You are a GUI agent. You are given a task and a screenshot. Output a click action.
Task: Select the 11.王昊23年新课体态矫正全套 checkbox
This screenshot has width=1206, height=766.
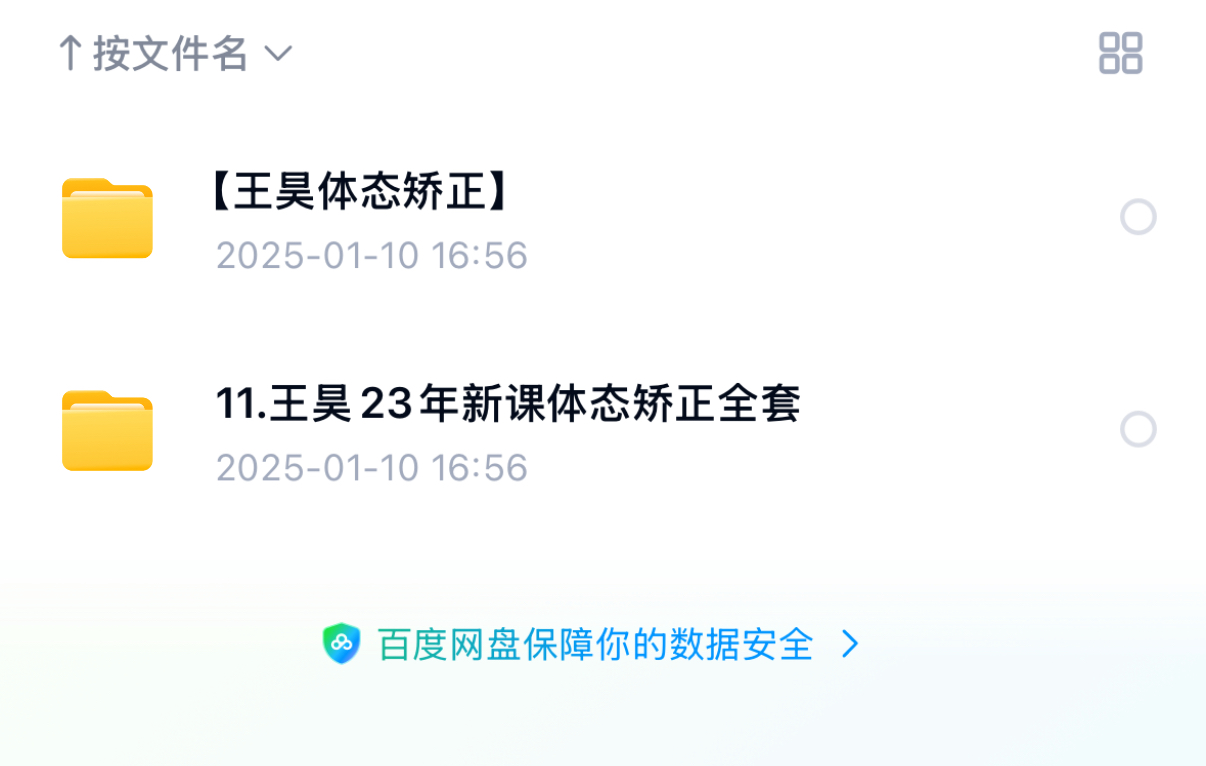coord(1138,429)
